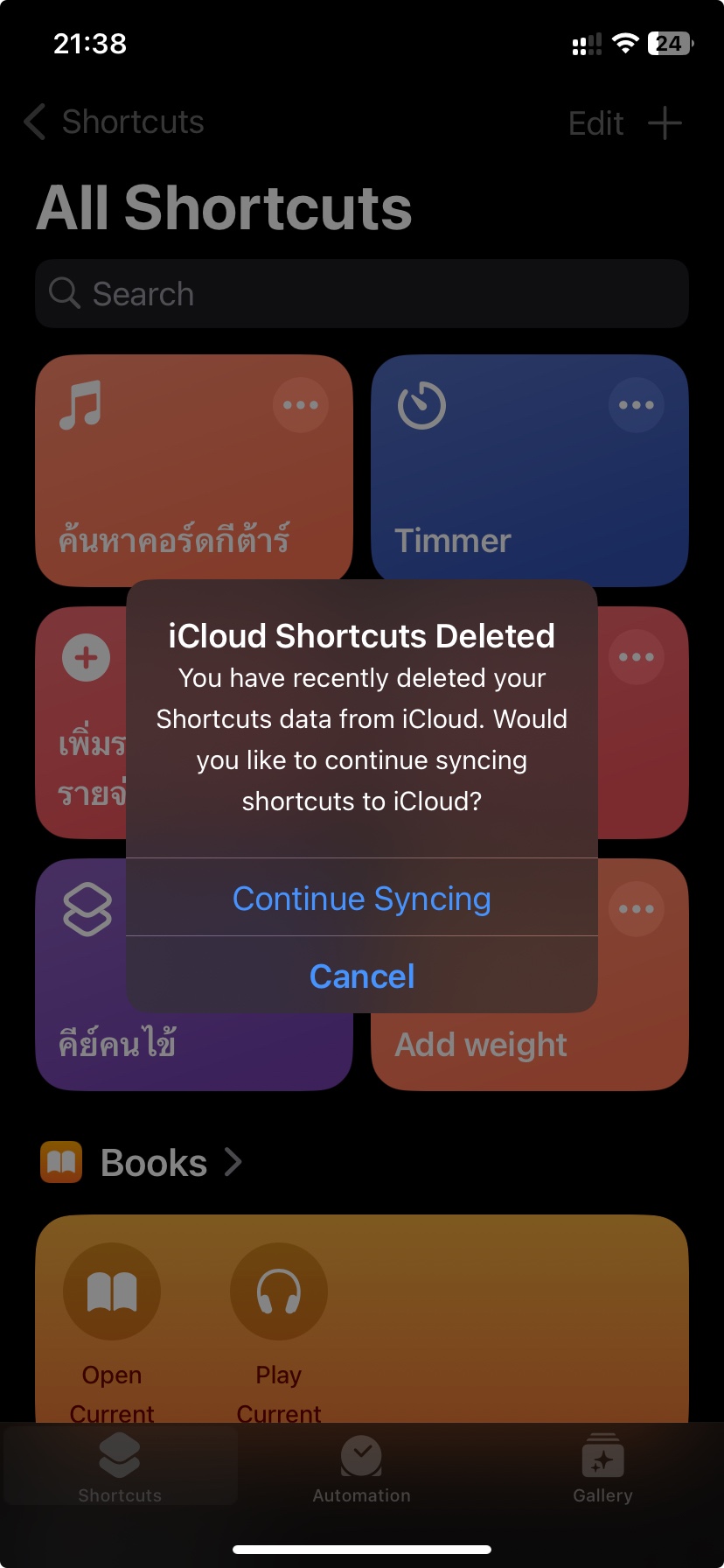The image size is (724, 1568).
Task: Cancel the iCloud Shortcuts Deleted dialog
Action: pyautogui.click(x=362, y=976)
